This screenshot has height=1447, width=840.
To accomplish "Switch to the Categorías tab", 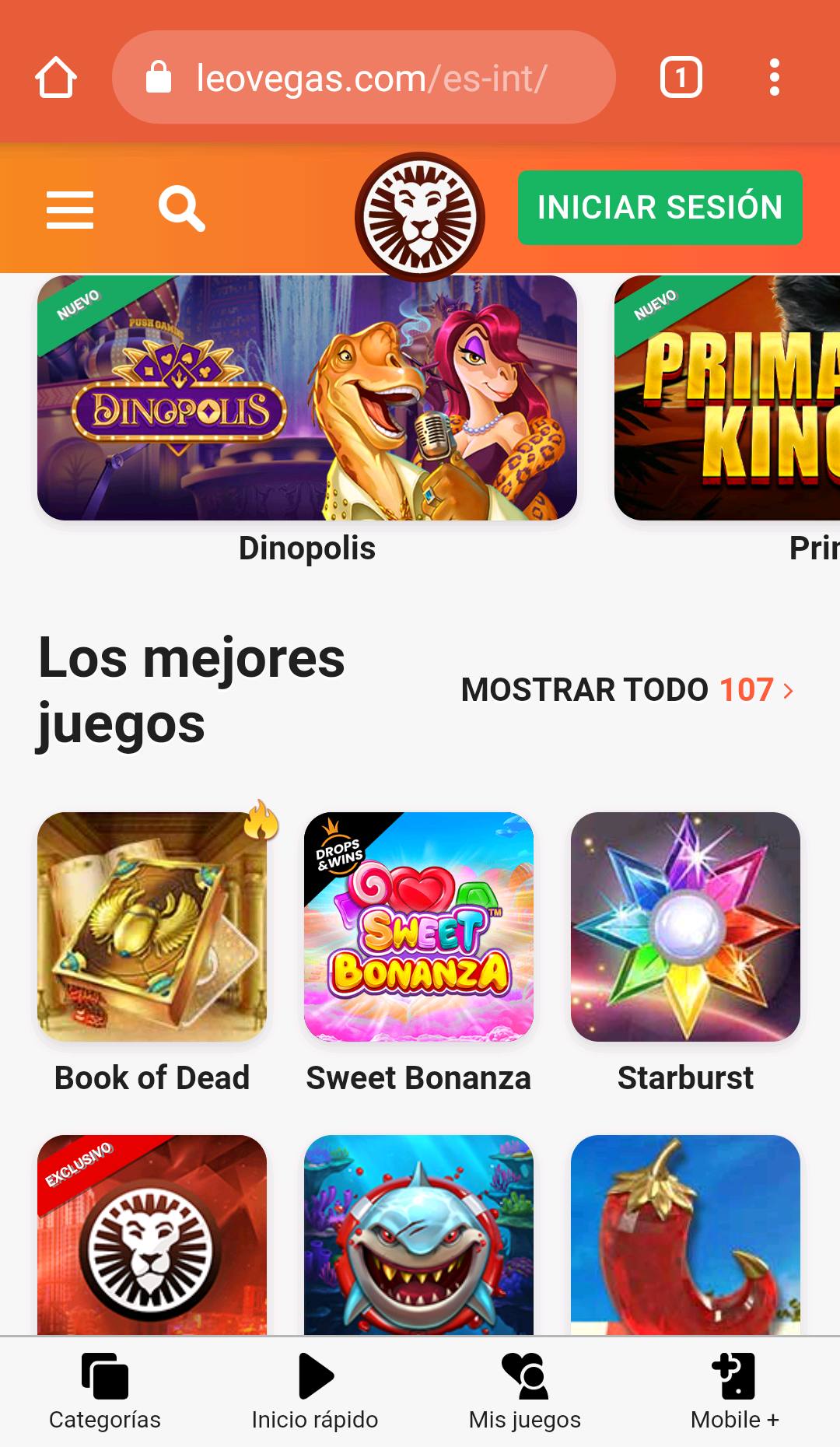I will point(105,1393).
